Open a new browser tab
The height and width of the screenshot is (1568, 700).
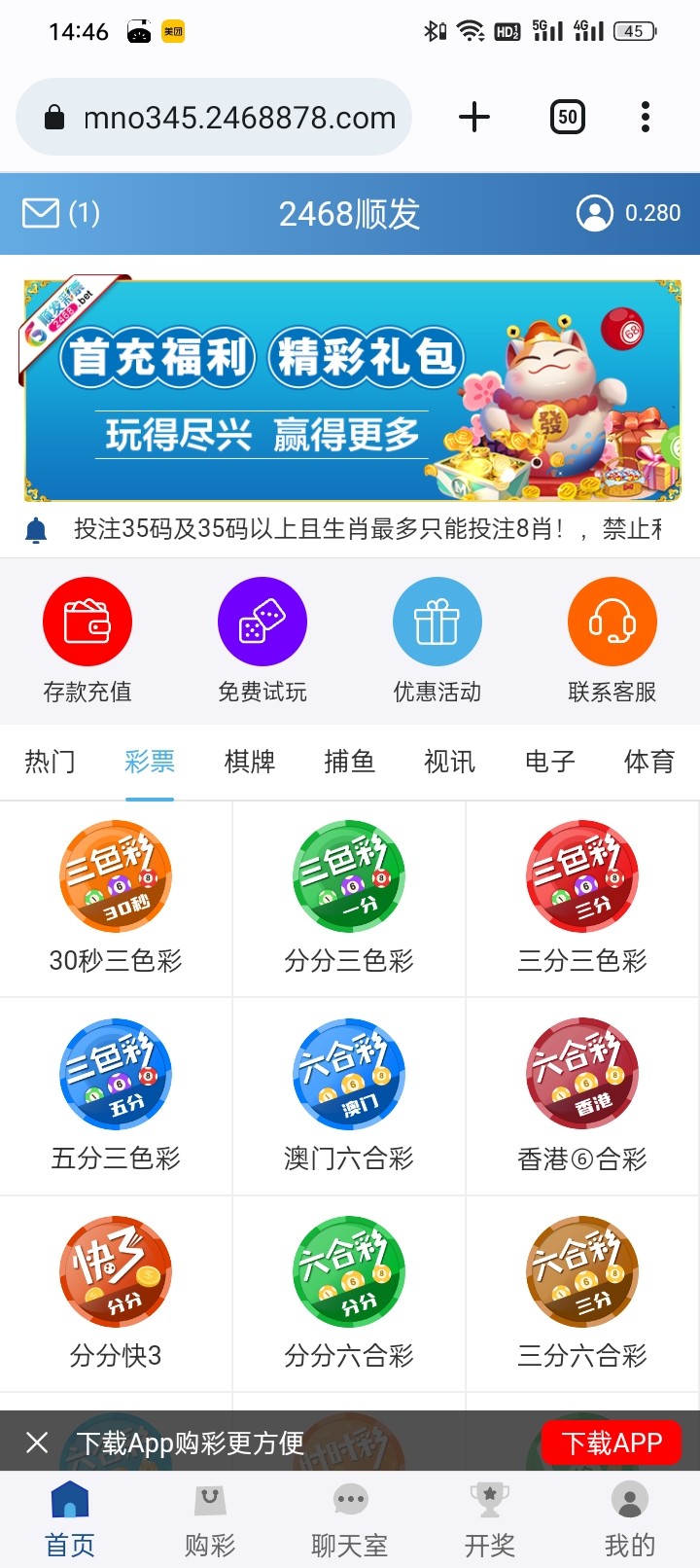474,118
